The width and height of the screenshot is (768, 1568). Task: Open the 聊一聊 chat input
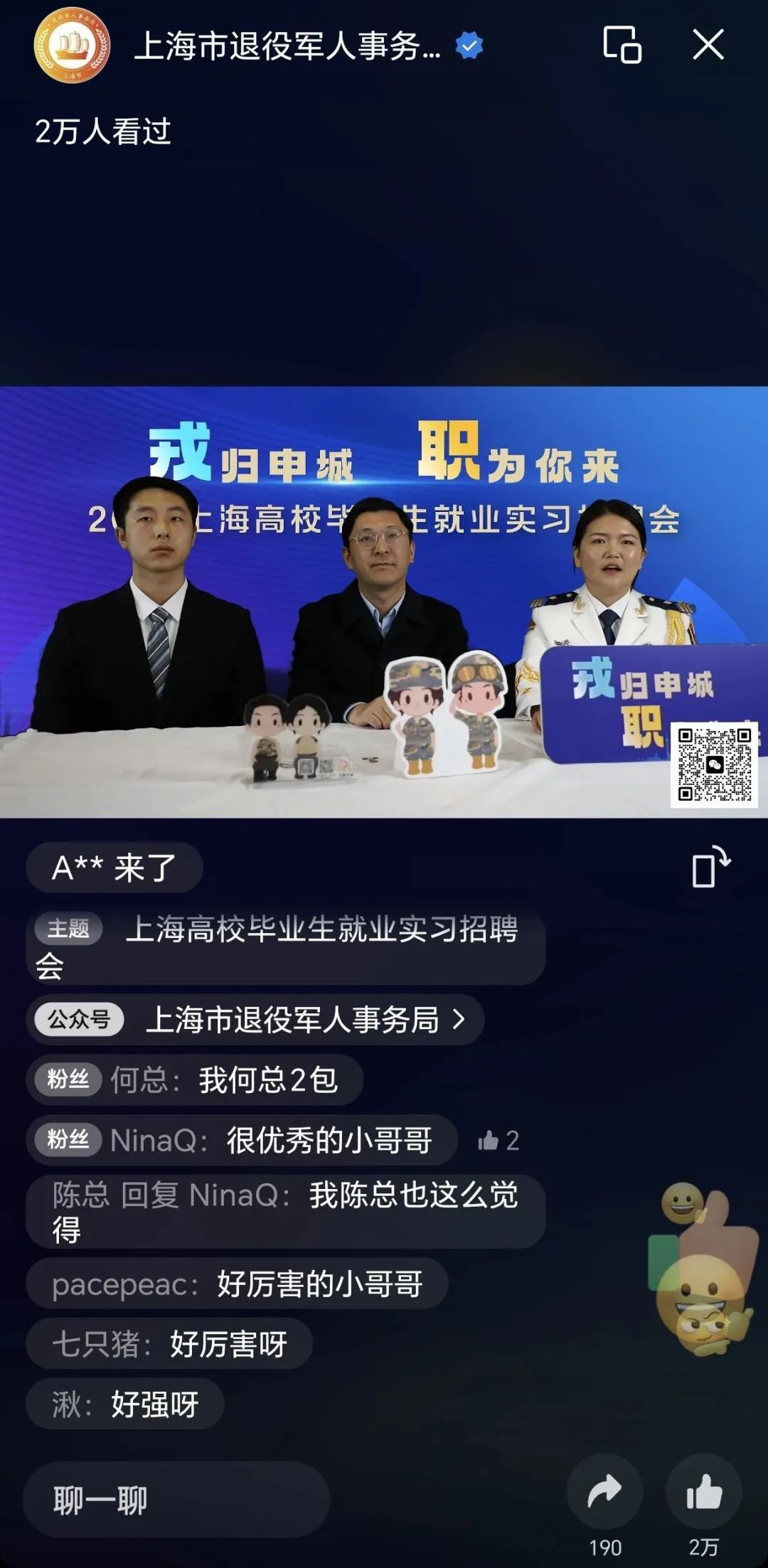[x=176, y=1500]
